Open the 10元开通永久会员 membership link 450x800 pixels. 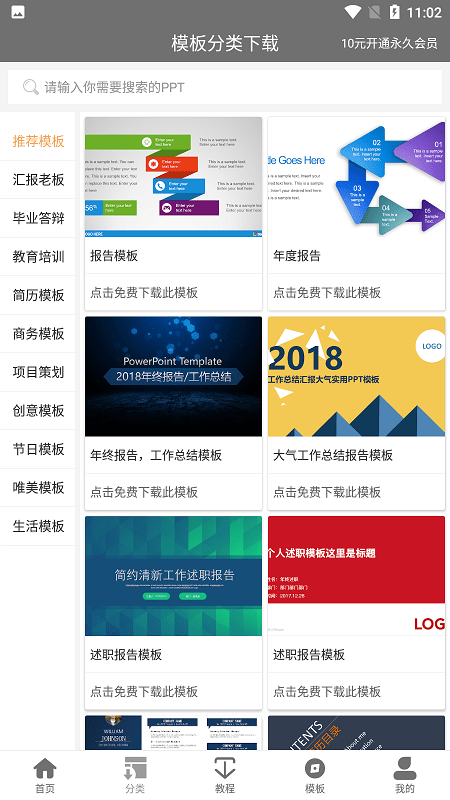point(389,43)
